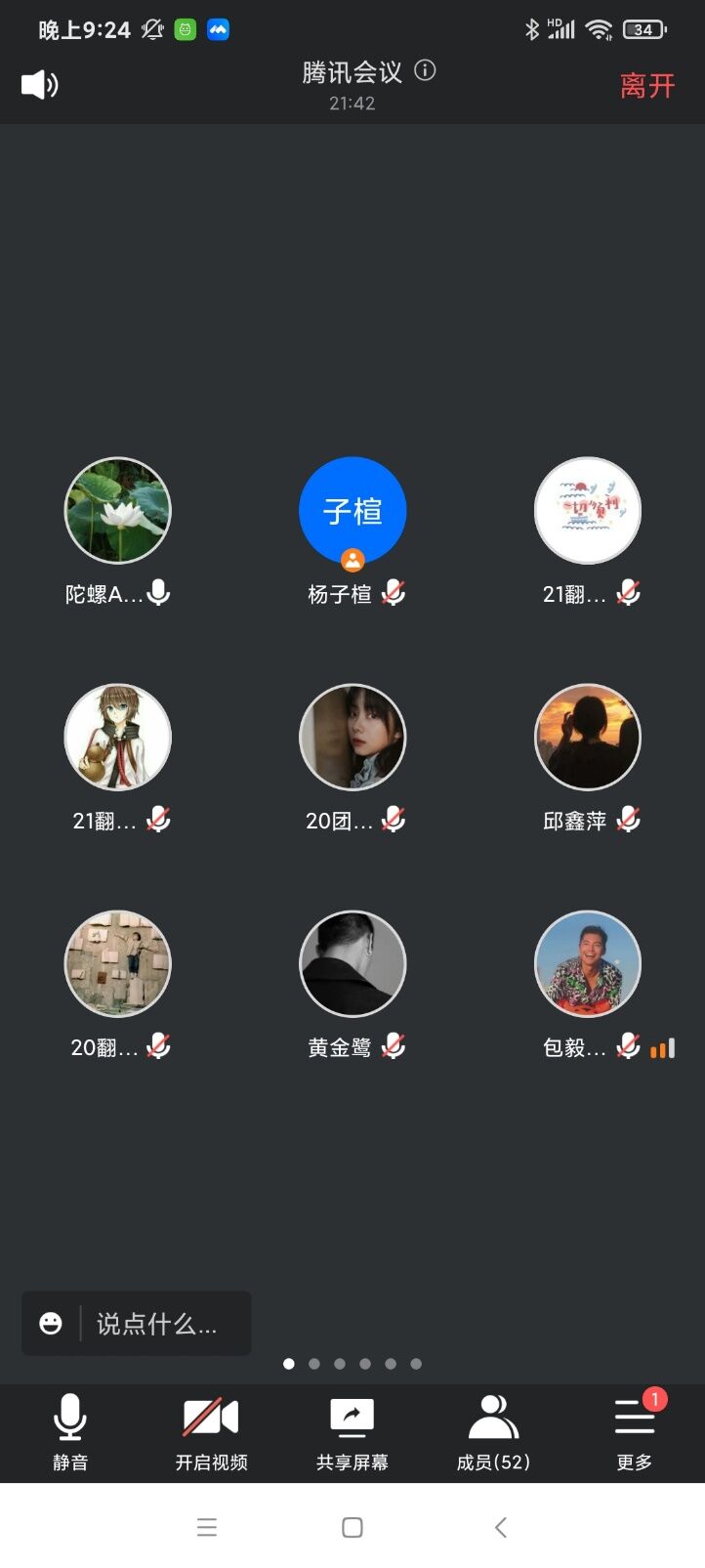705x1568 pixels.
Task: Start sharing via 共享屏幕
Action: pyautogui.click(x=352, y=1430)
